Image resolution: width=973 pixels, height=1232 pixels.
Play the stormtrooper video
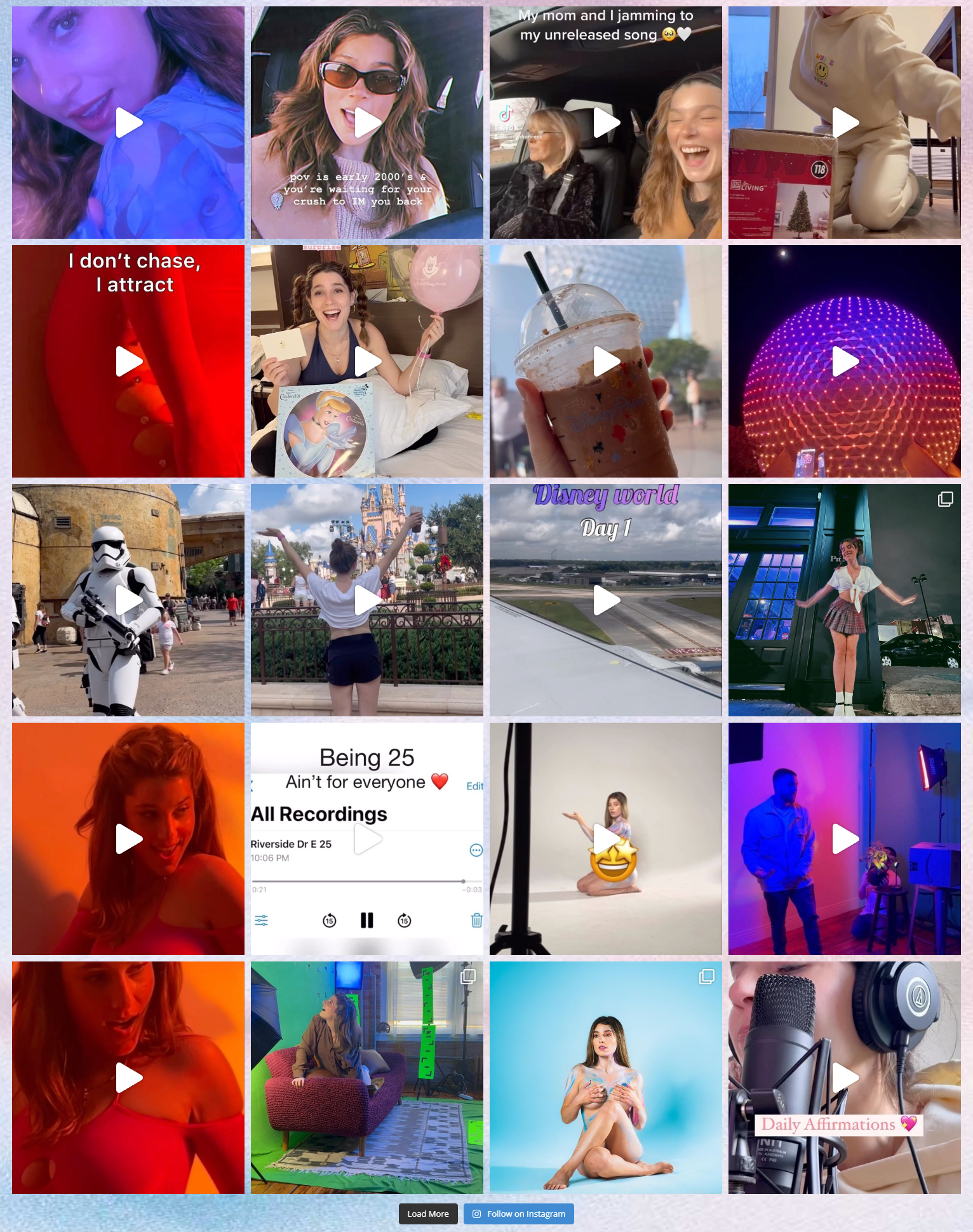click(128, 600)
